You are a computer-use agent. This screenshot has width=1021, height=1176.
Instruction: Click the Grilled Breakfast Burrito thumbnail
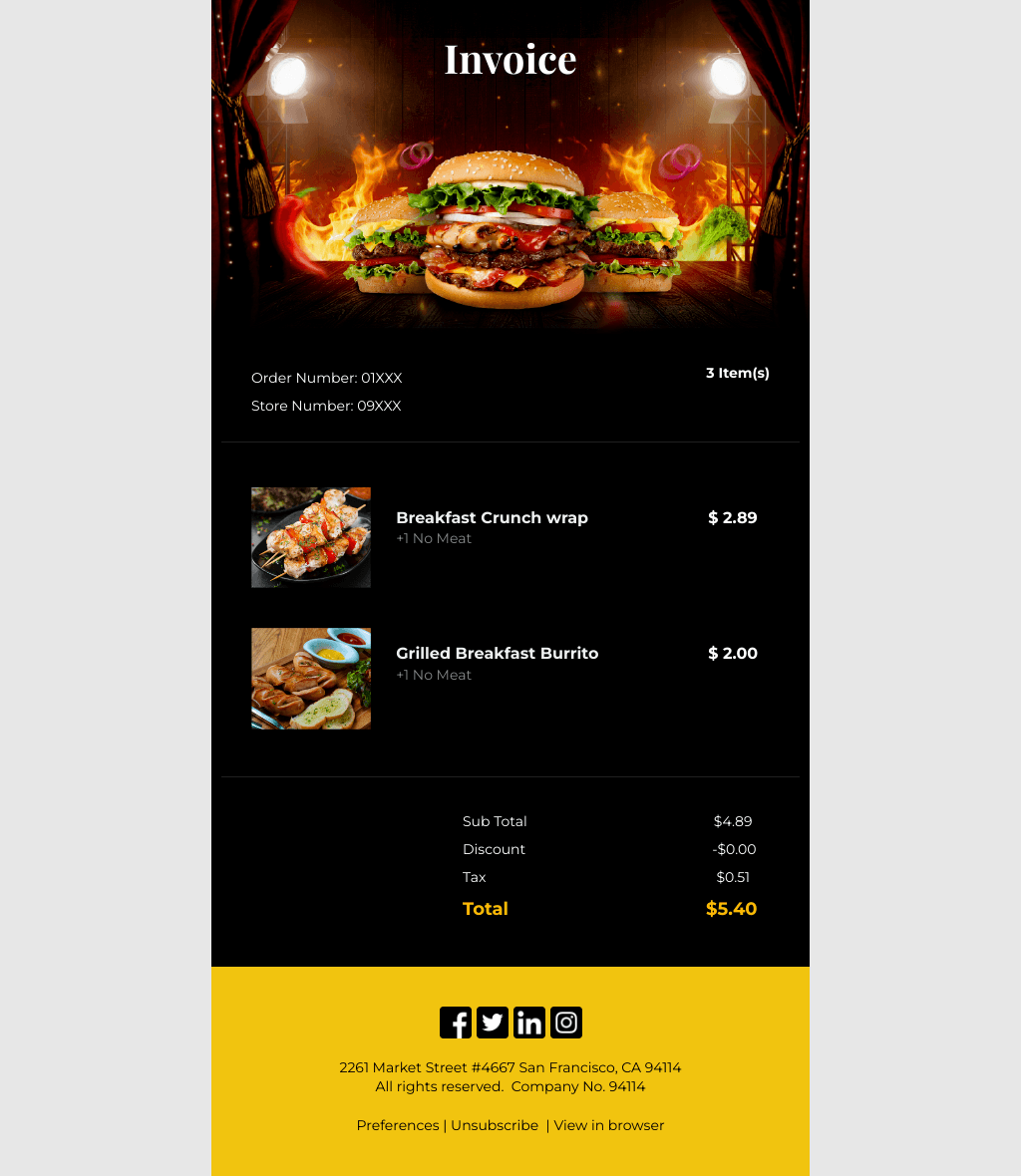pos(311,678)
